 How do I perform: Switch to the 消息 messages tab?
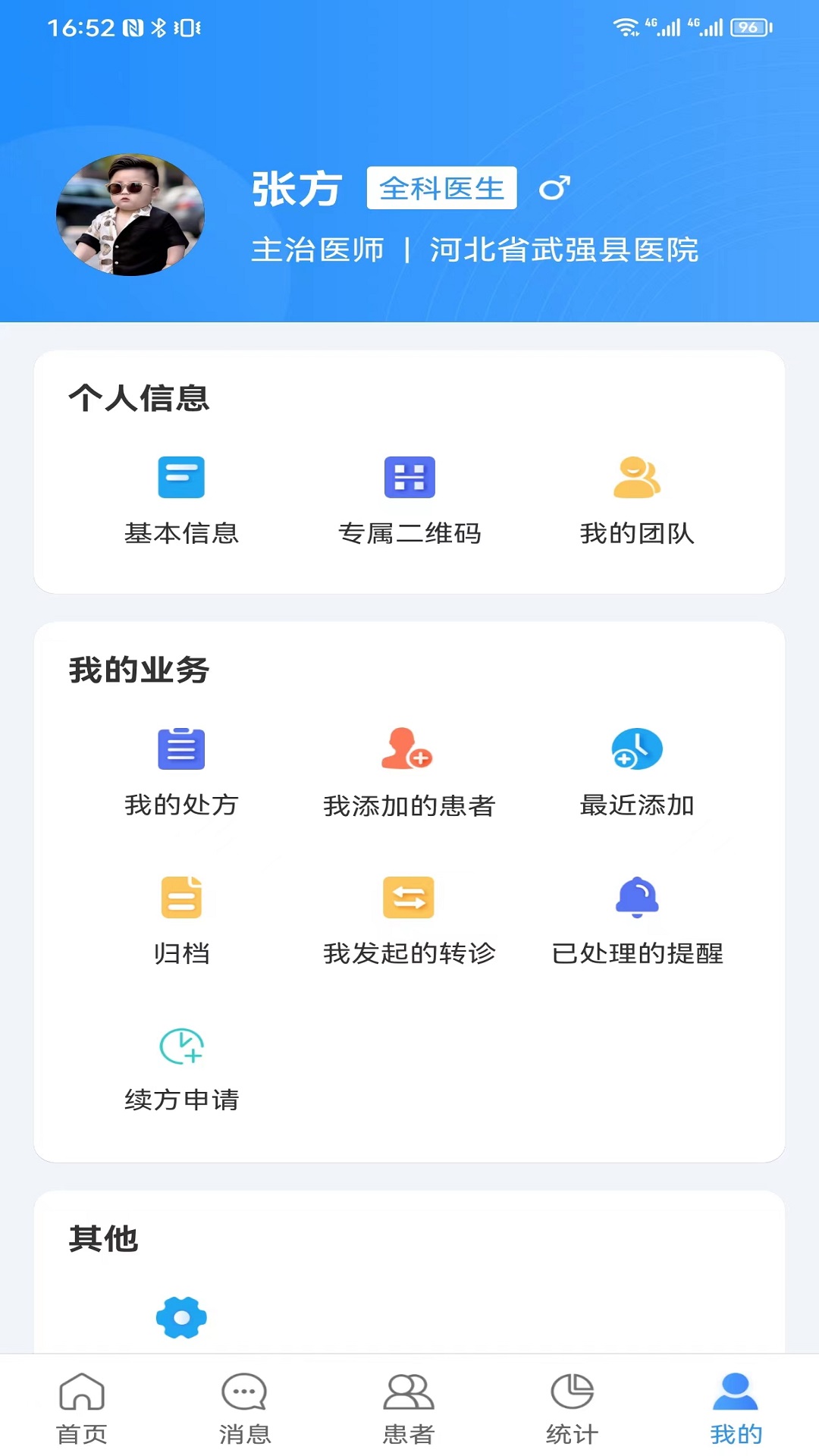pyautogui.click(x=245, y=1407)
